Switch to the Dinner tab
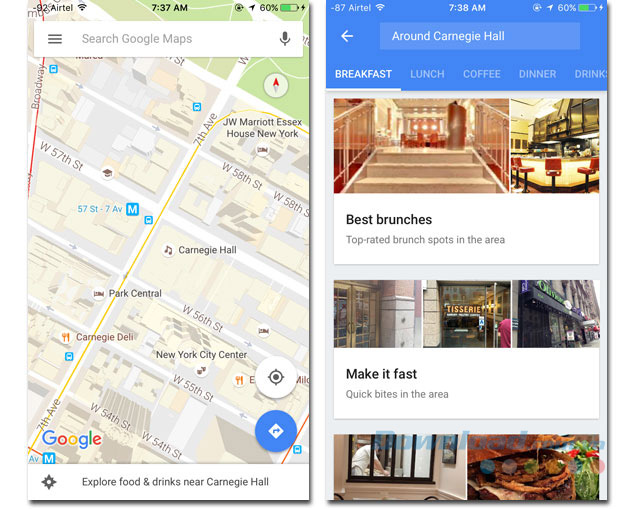 (537, 74)
